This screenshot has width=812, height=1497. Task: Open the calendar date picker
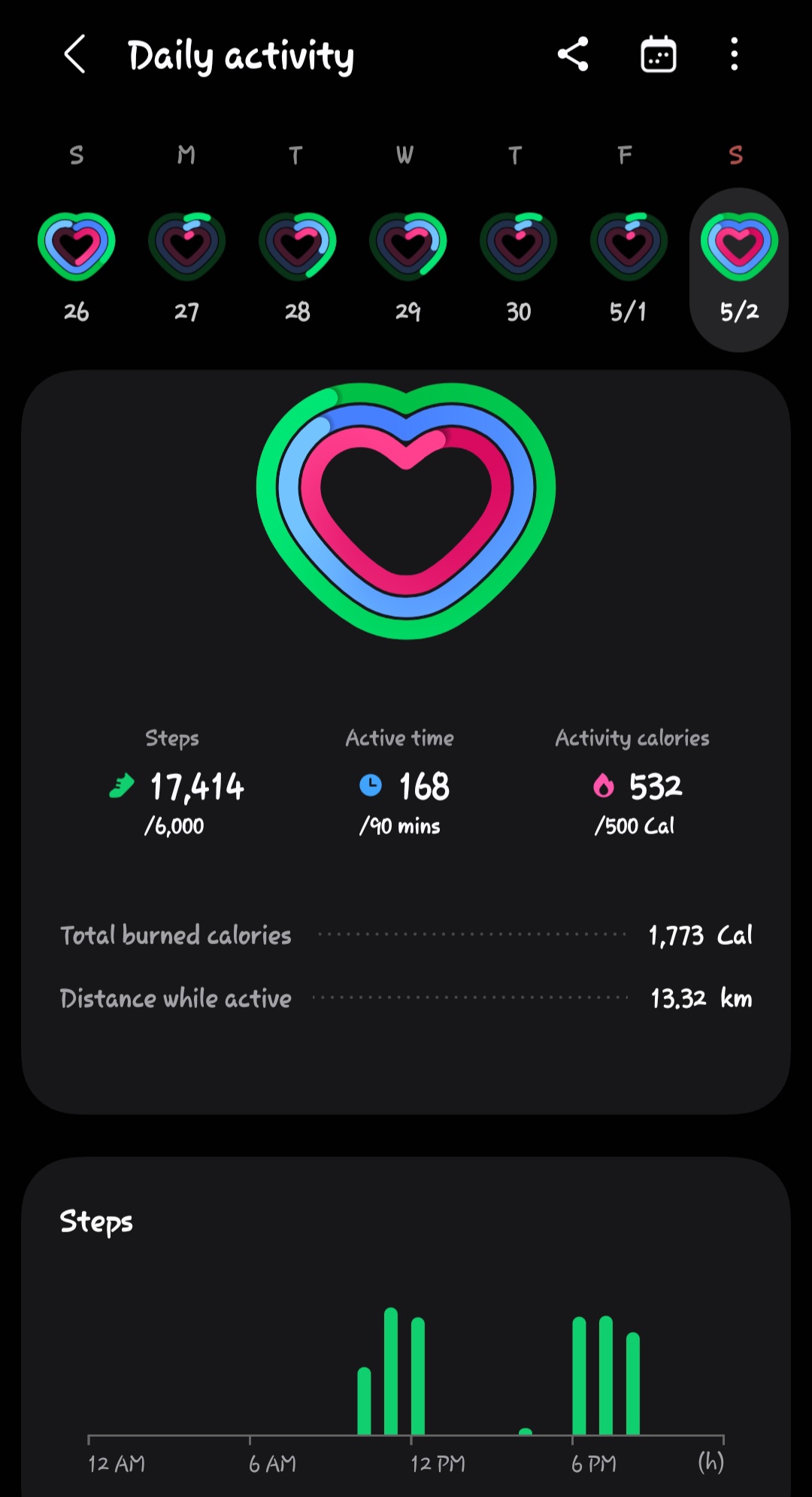[x=659, y=54]
